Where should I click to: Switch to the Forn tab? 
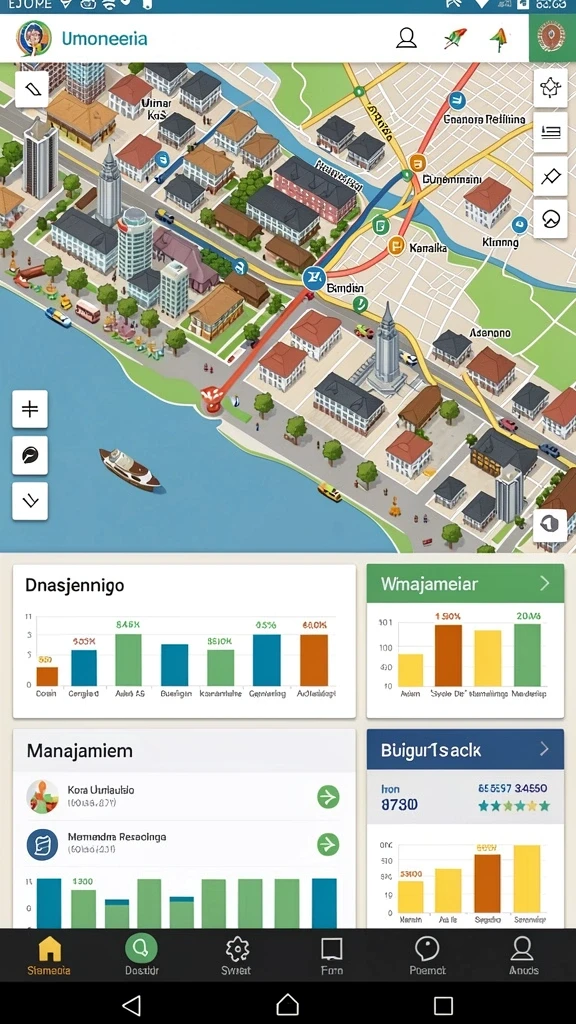[332, 955]
